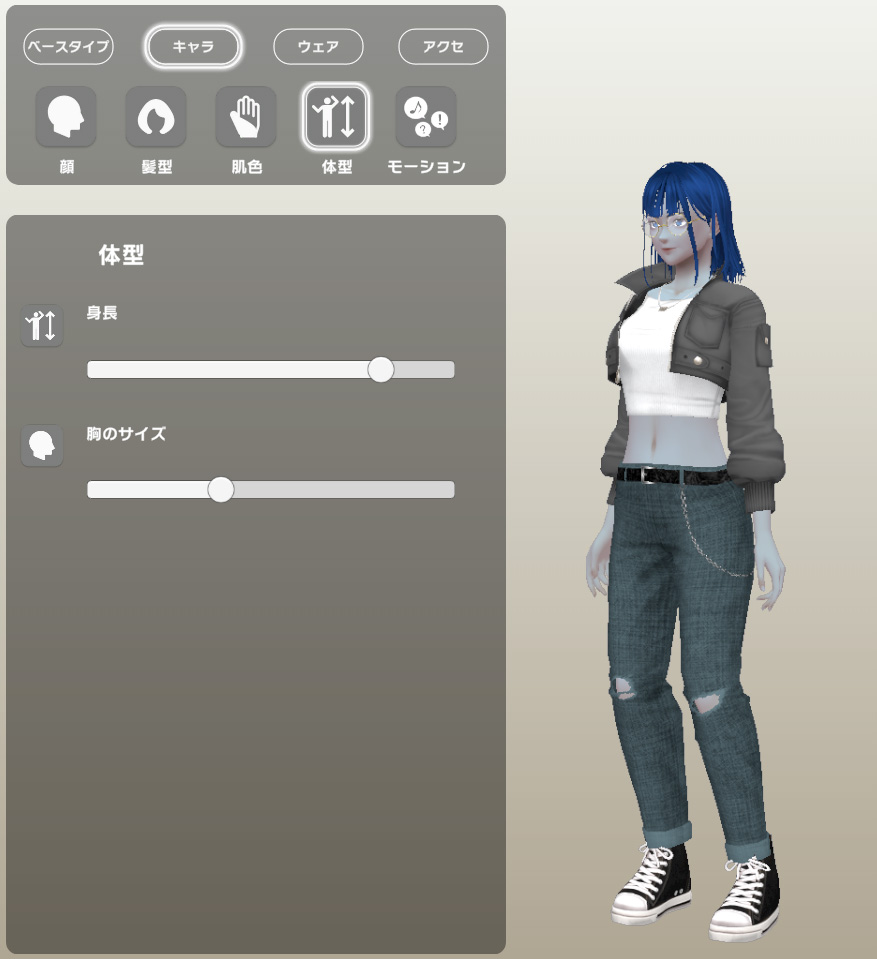
Task: Switch to the ベースタイプ tab
Action: click(68, 46)
